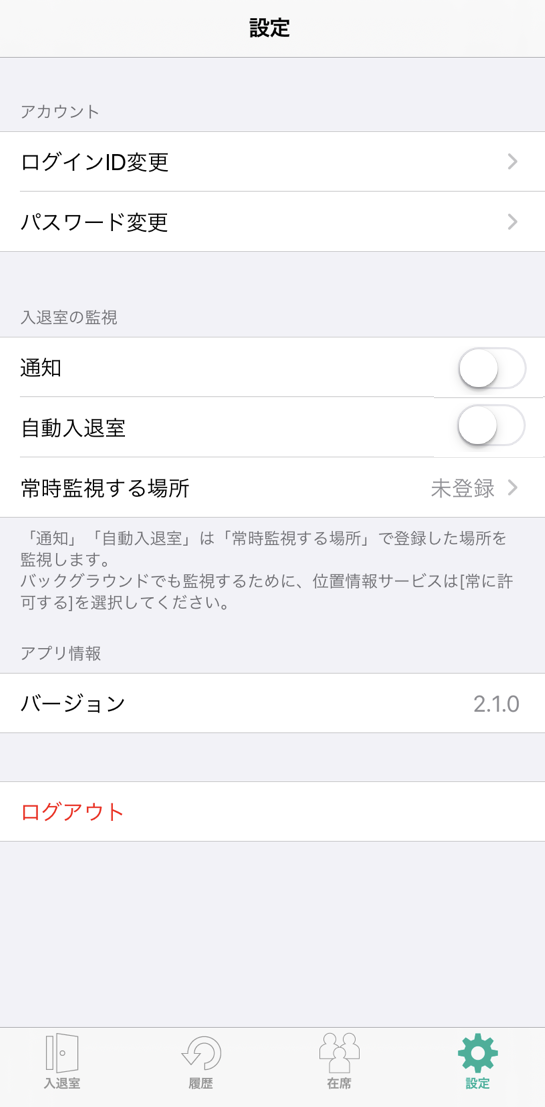Open パスワード変更 row
This screenshot has height=1107, width=545.
click(272, 222)
